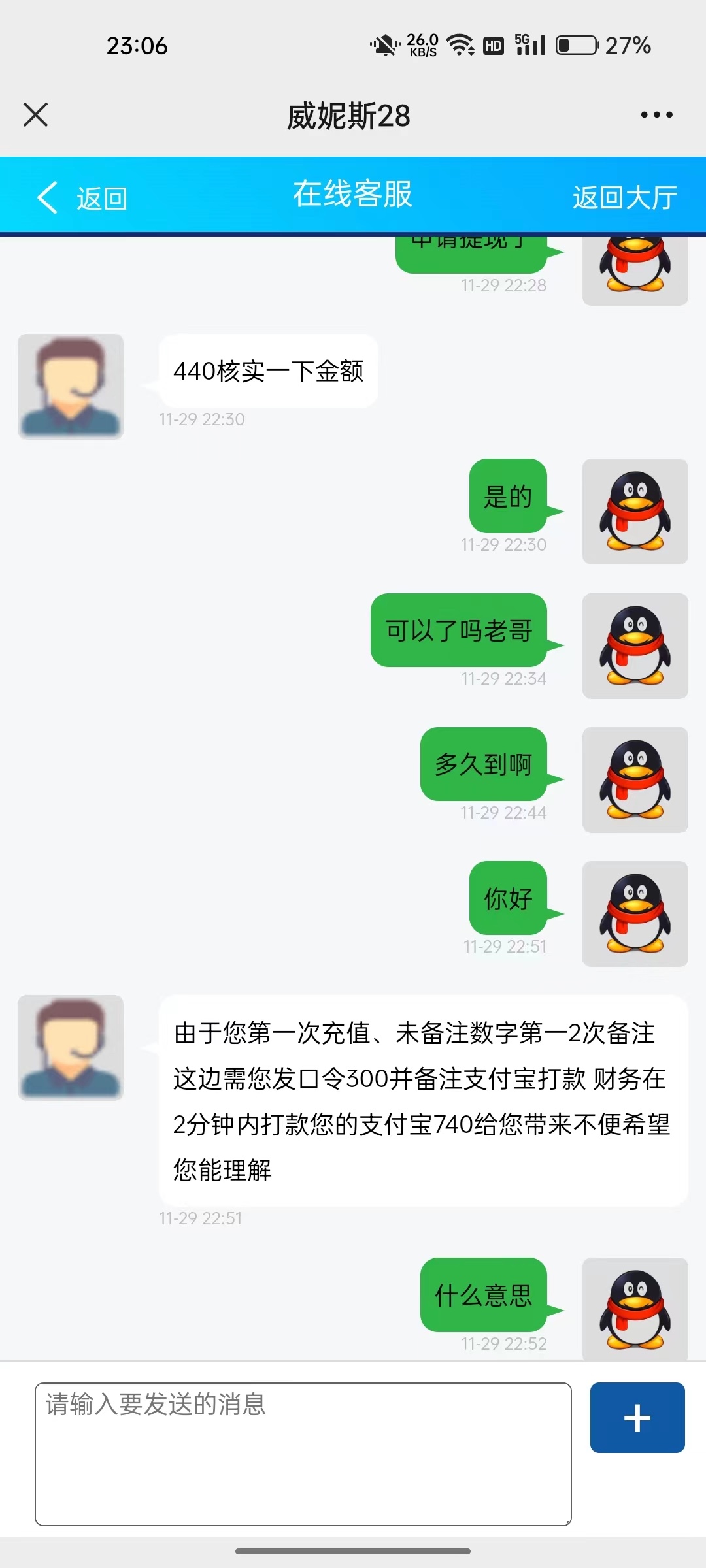Screen dimensions: 706x1568
Task: Return to lobby via 返回大厅
Action: tap(624, 197)
